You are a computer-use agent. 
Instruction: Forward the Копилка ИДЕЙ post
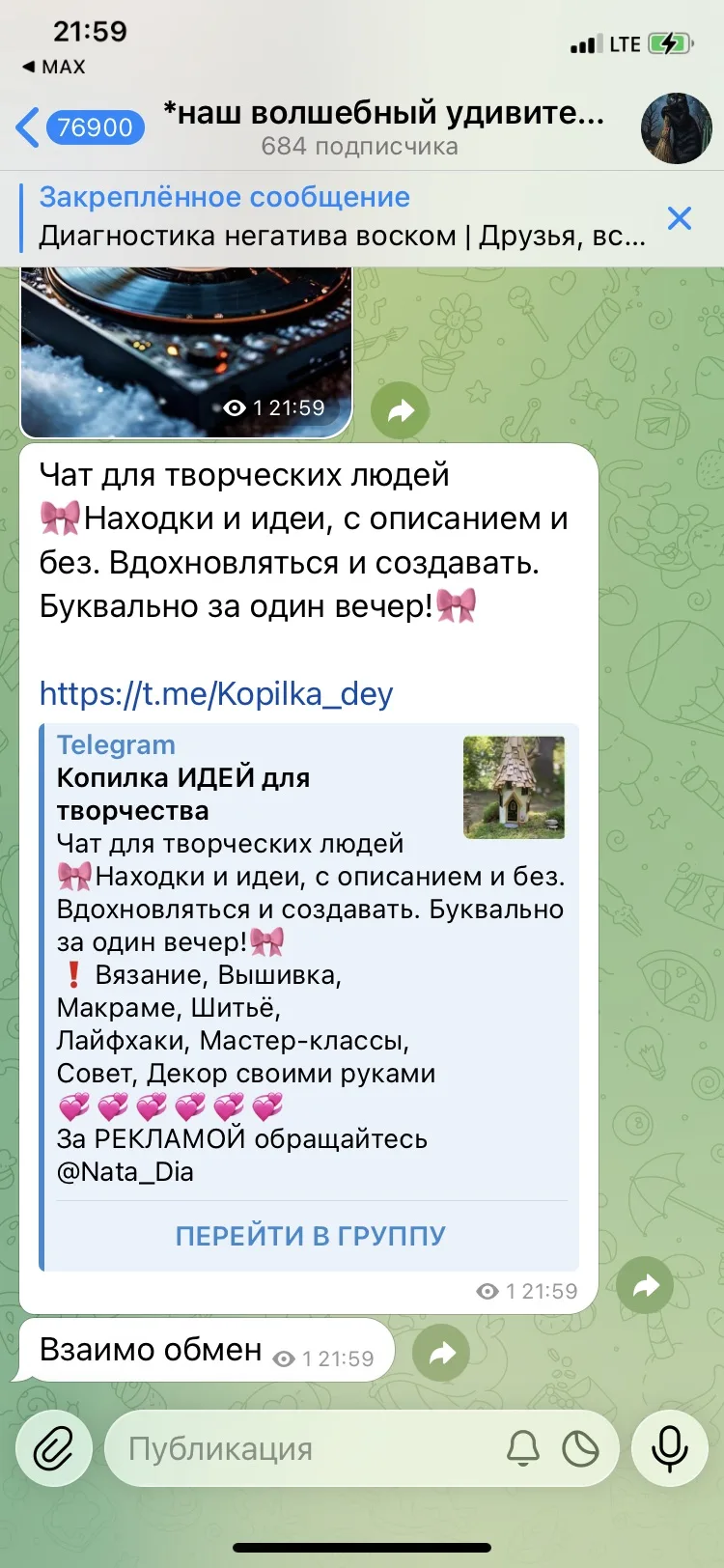(x=645, y=1285)
